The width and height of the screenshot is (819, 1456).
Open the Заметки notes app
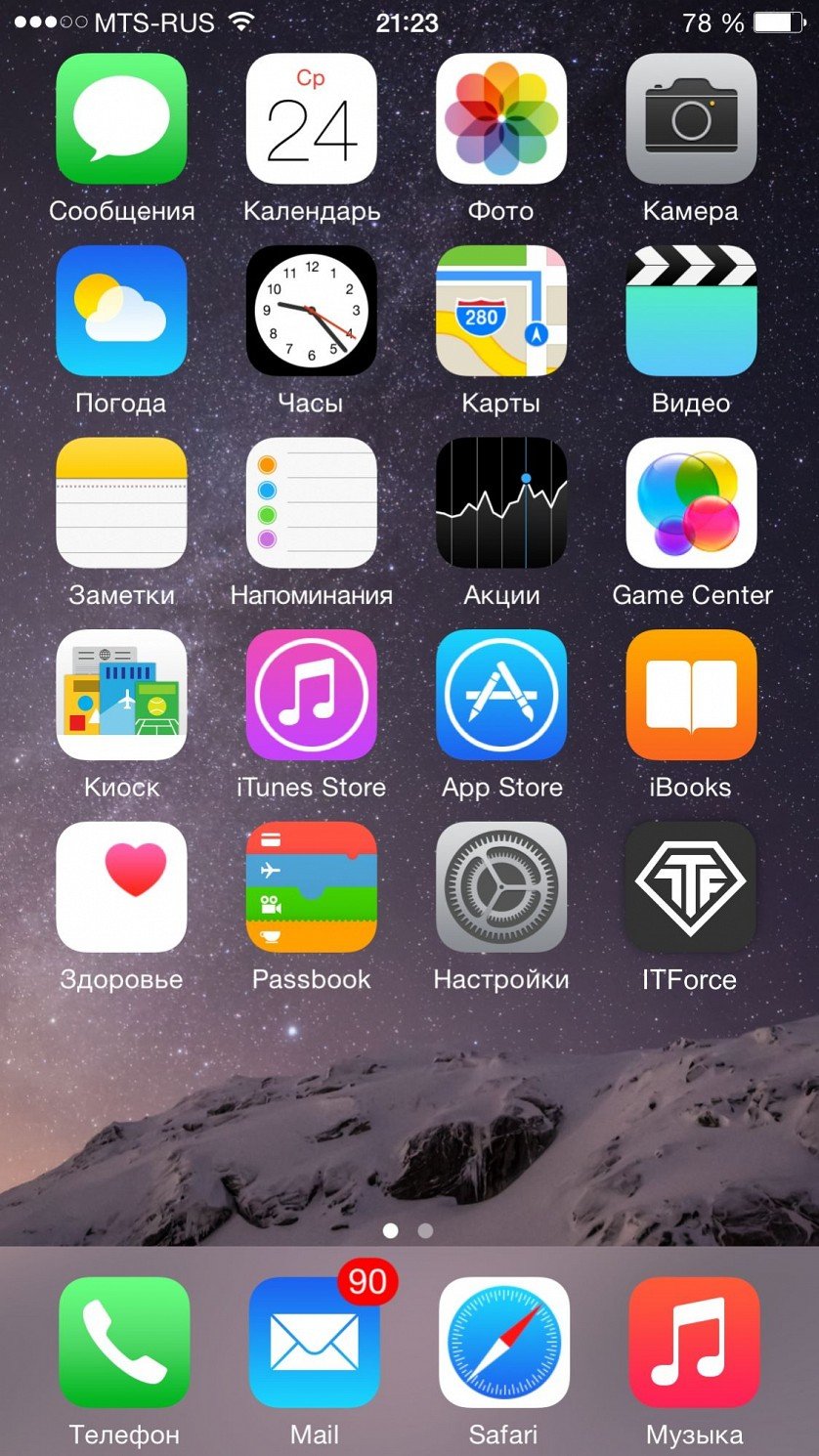pos(121,502)
